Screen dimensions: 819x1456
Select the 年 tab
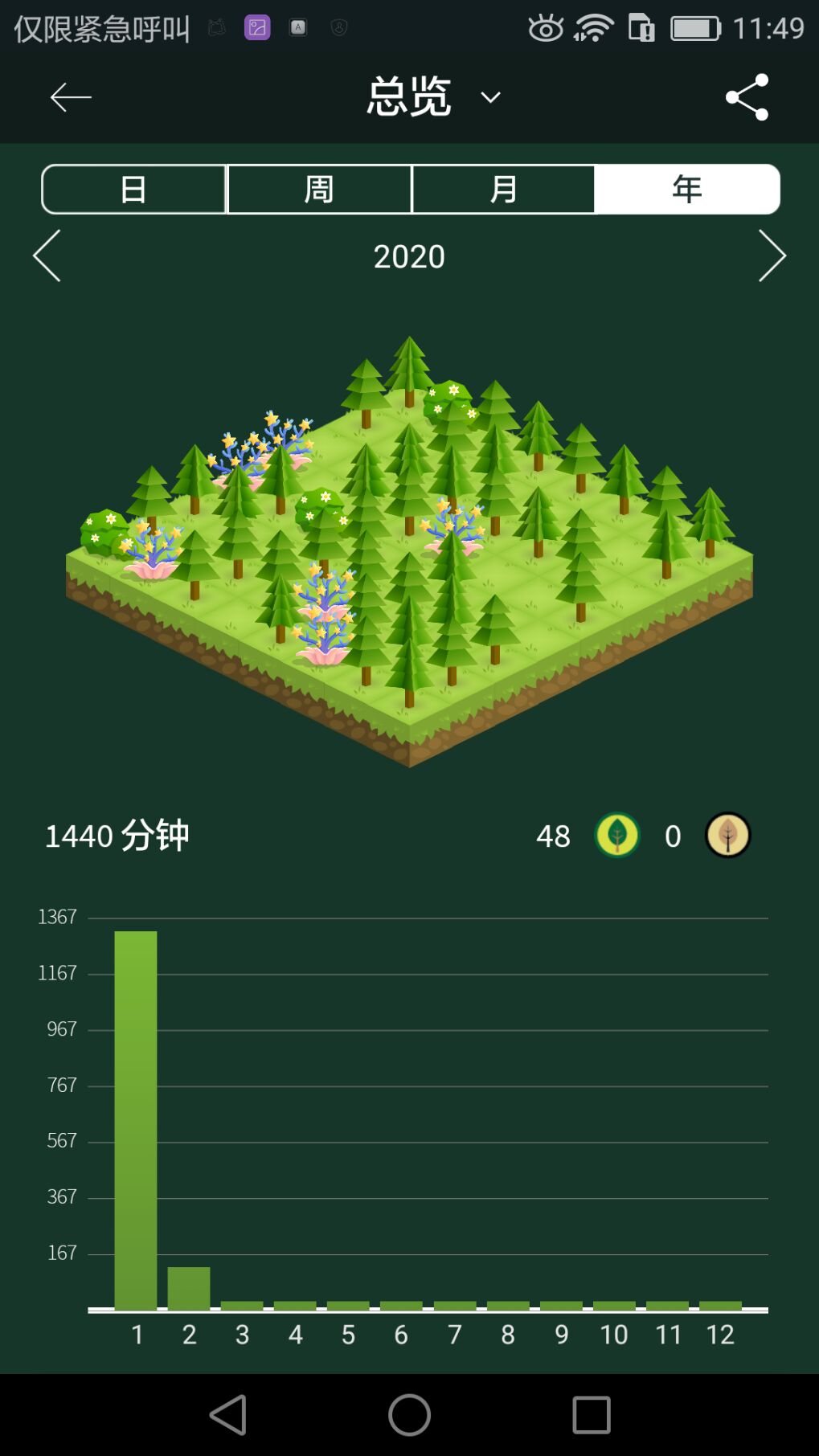(x=687, y=190)
